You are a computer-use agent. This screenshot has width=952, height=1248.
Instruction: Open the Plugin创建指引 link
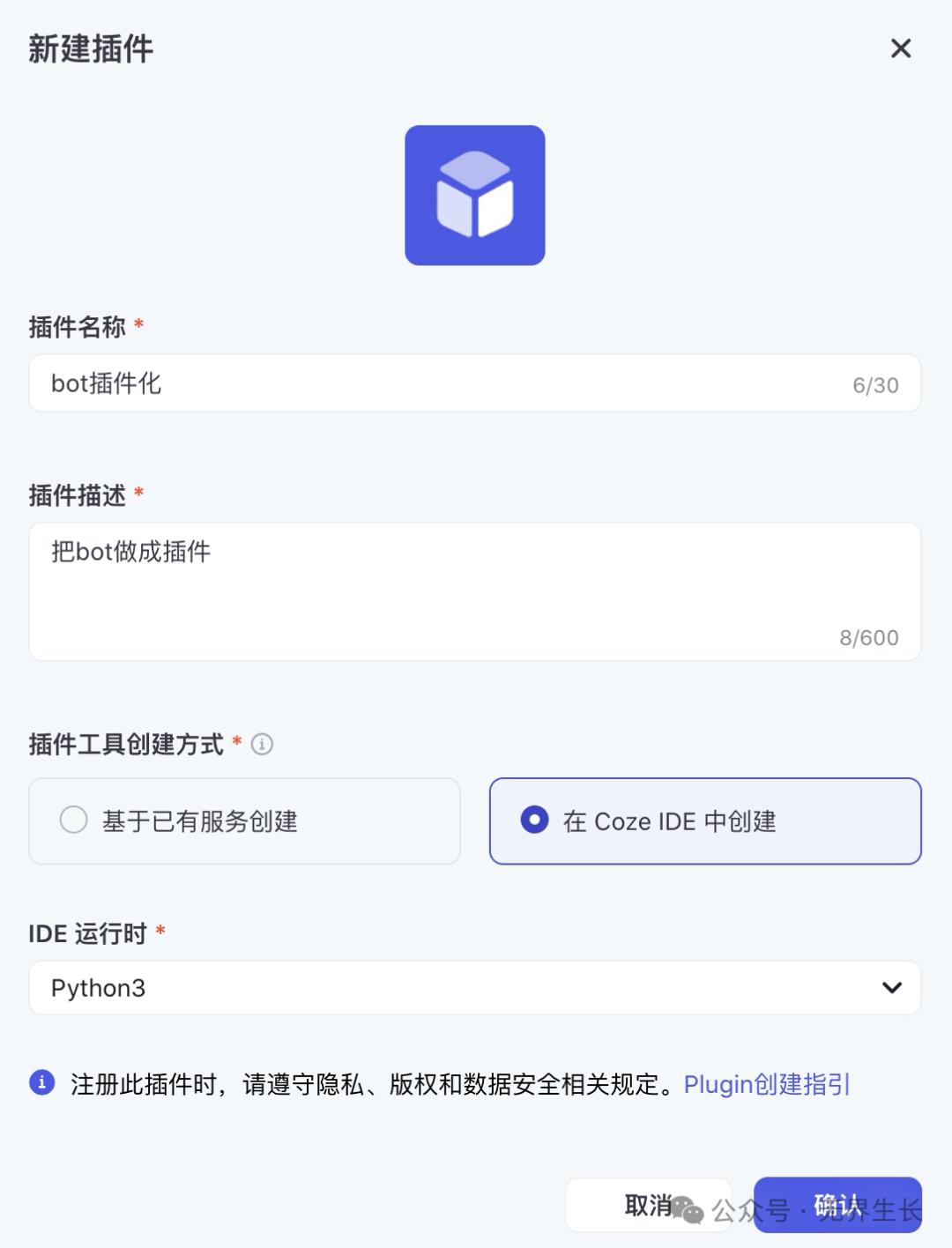click(x=766, y=1084)
